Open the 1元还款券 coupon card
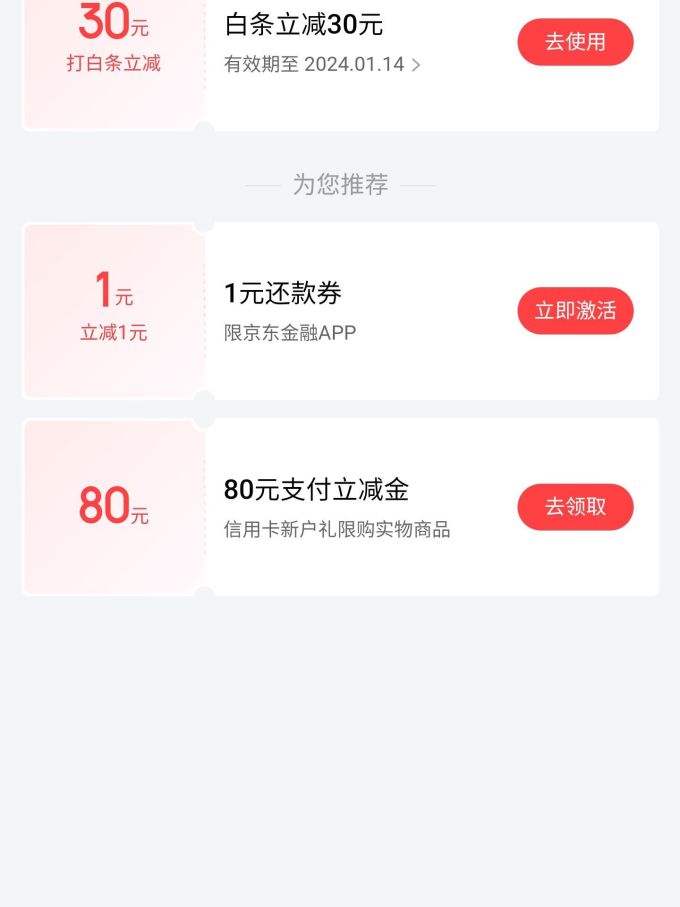680x907 pixels. [x=340, y=311]
